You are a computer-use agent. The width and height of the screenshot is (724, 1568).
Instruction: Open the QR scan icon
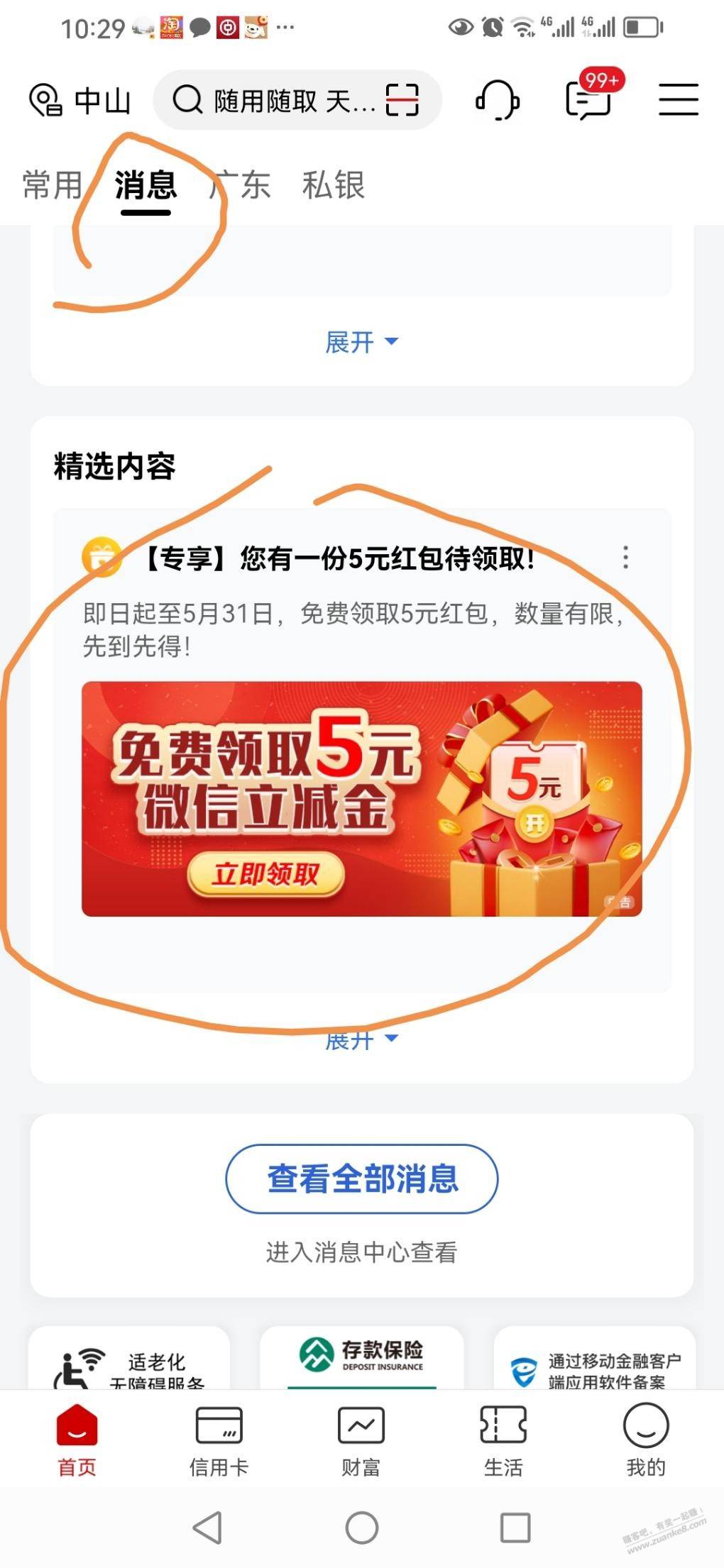click(x=402, y=100)
